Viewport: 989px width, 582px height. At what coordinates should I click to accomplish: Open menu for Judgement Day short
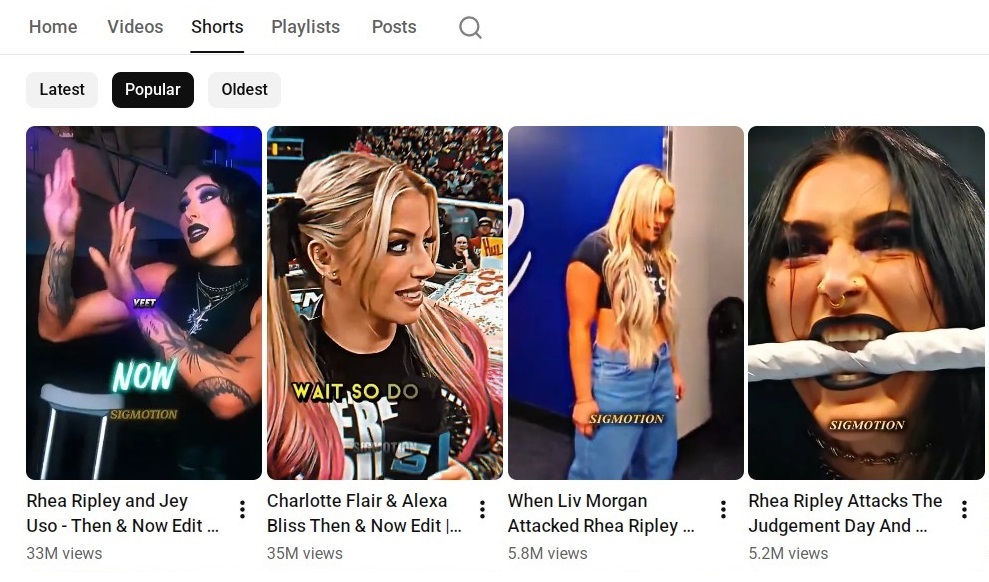[964, 510]
